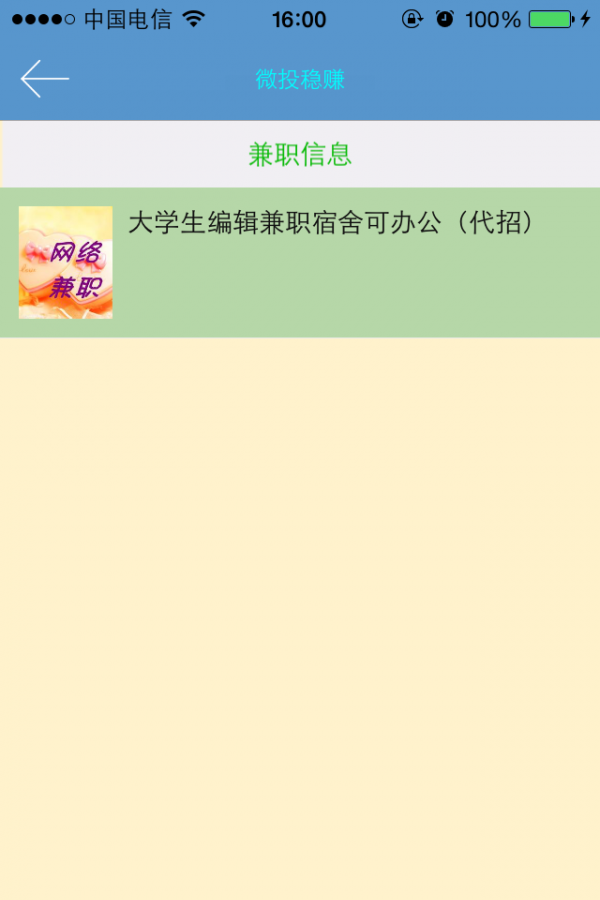
Task: Go back using the top-left arrow
Action: pos(44,79)
